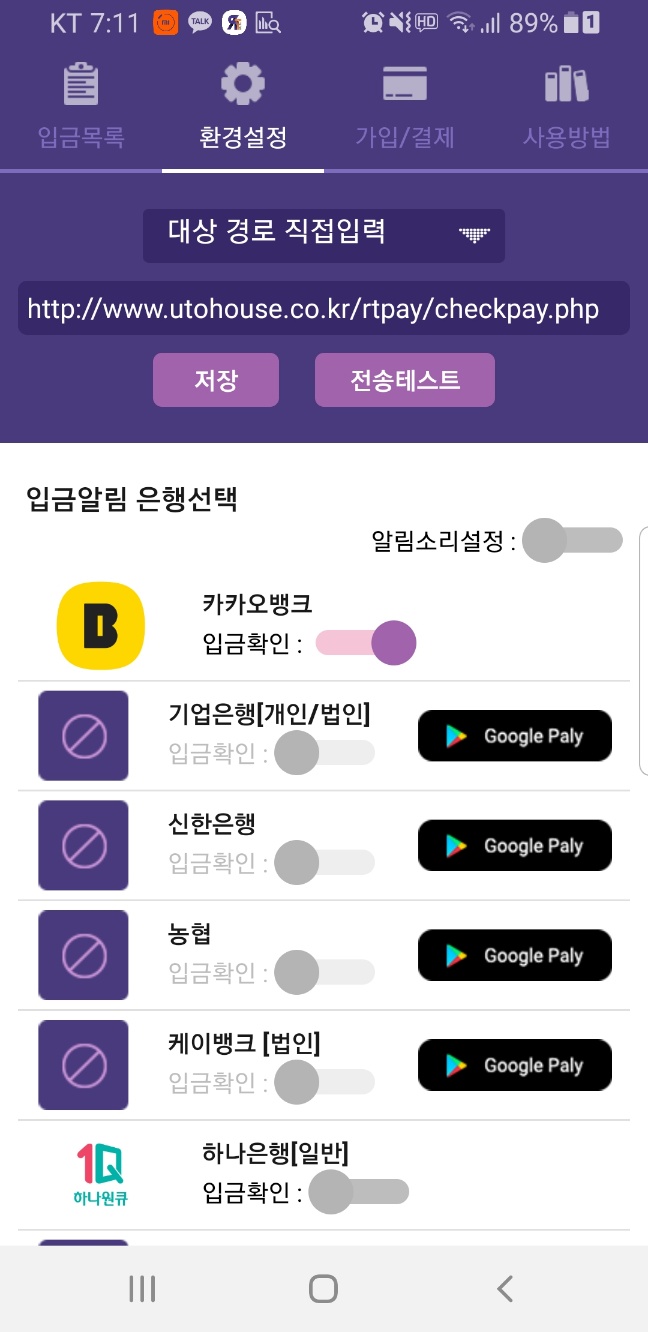Toggle 농협 입금확인 switch
Viewport: 648px width, 1332px height.
coord(324,972)
